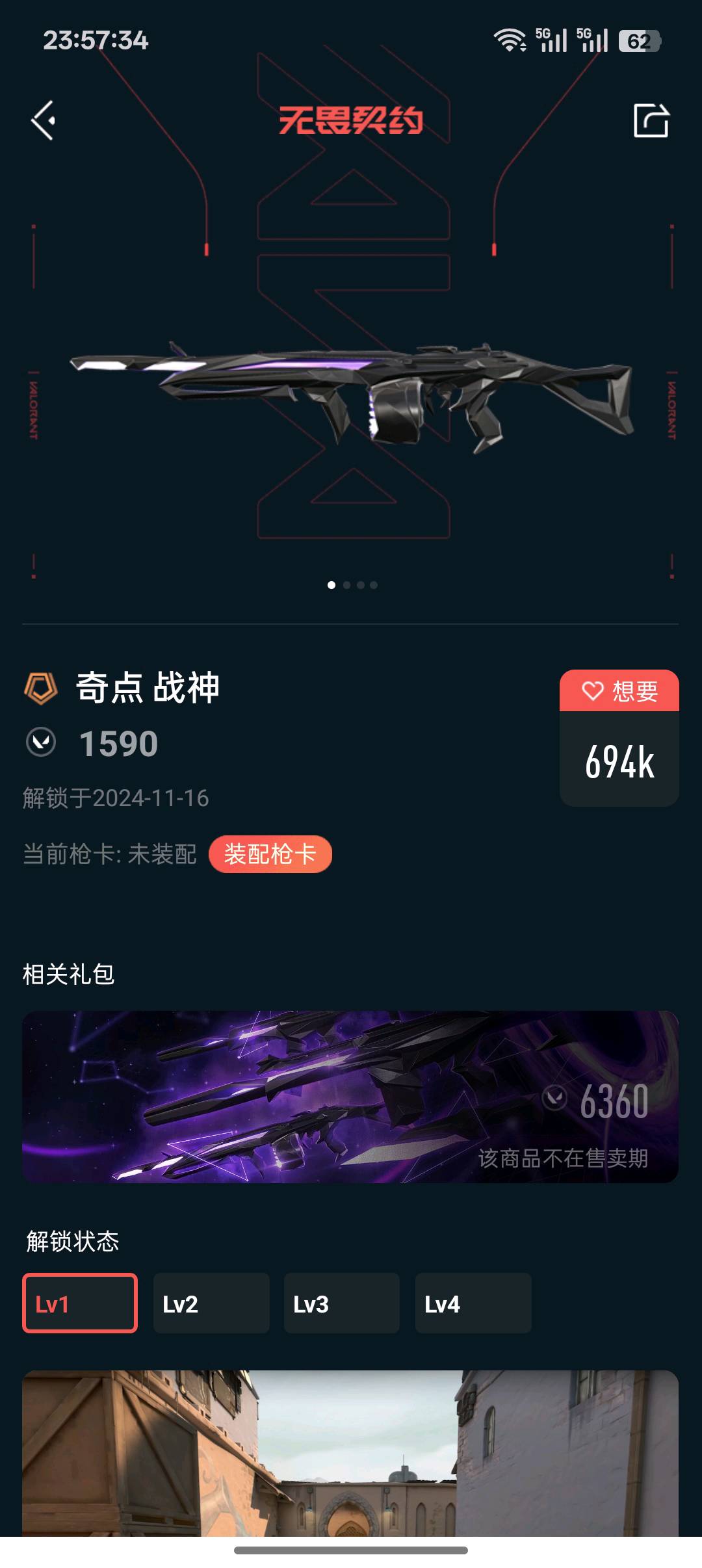
Task: Share this weapon skin page
Action: click(651, 120)
